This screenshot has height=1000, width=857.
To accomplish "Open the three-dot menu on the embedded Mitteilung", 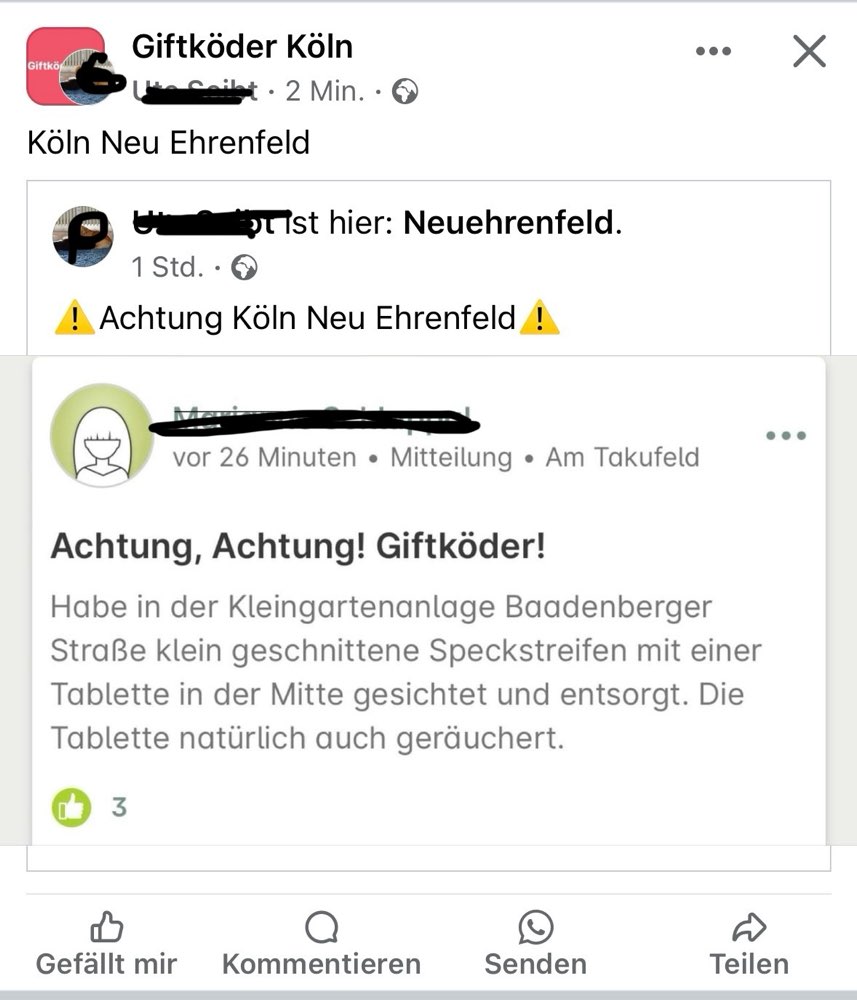I will coord(784,435).
